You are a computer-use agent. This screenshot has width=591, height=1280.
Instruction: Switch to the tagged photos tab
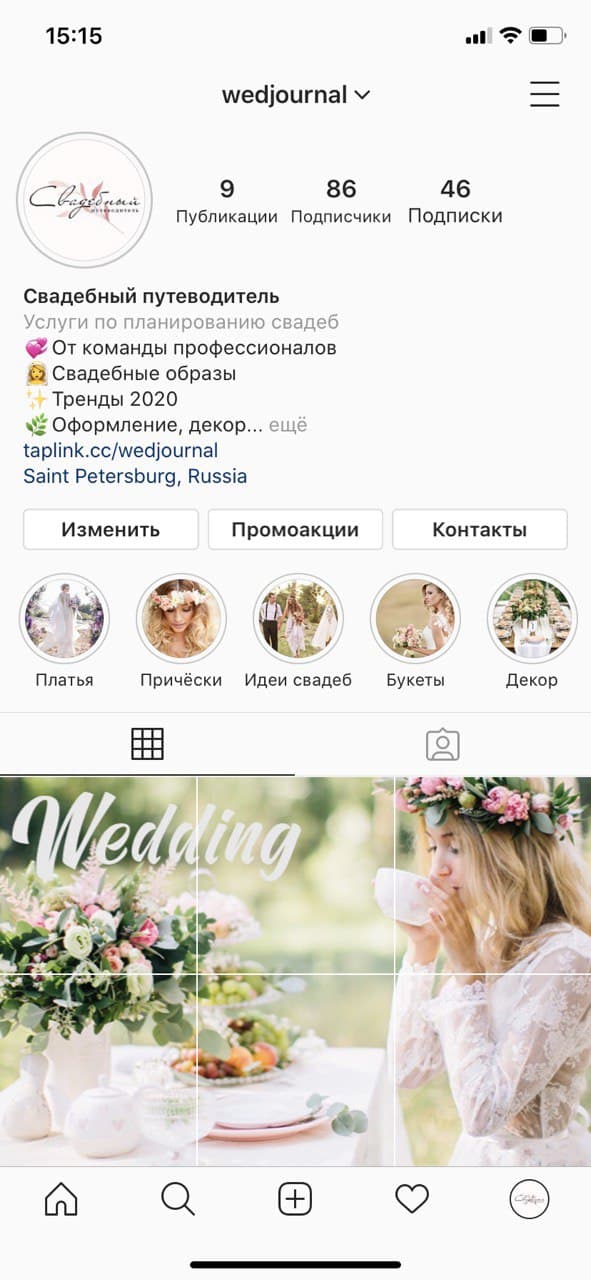443,744
